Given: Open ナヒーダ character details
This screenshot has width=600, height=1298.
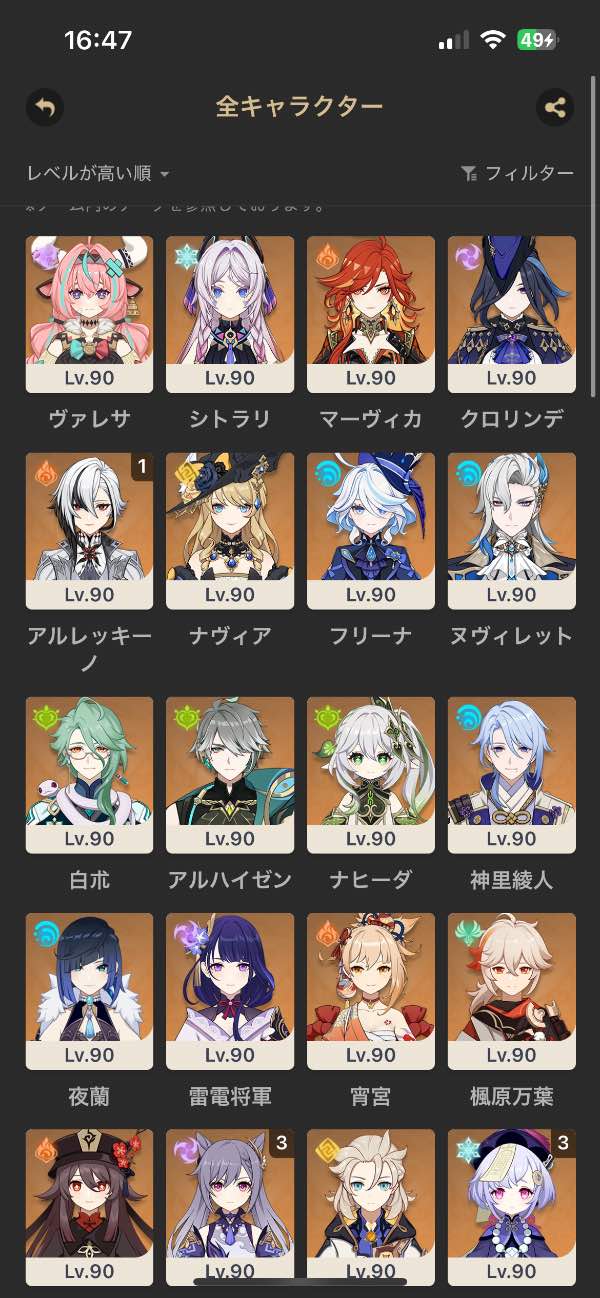Looking at the screenshot, I should [x=371, y=775].
